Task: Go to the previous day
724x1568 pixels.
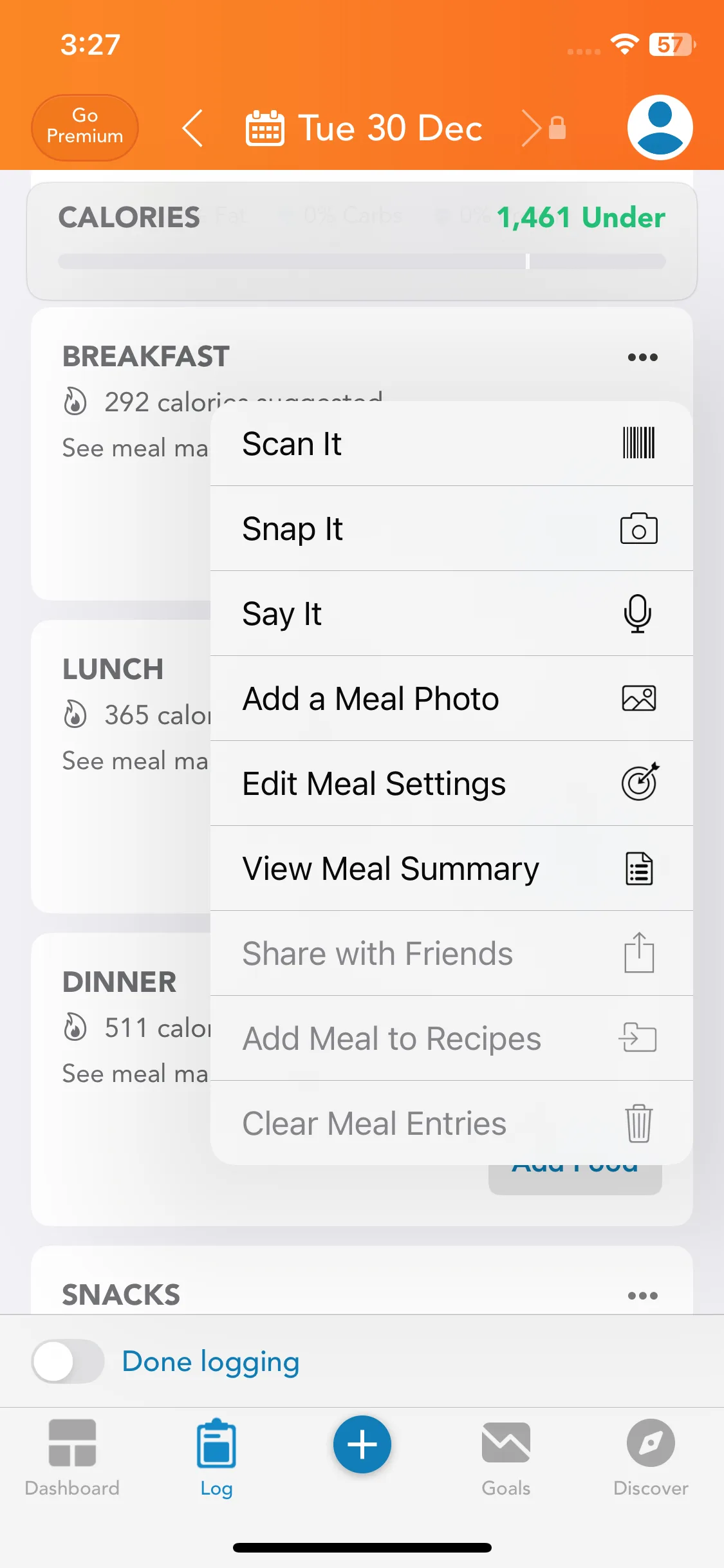Action: coord(192,128)
